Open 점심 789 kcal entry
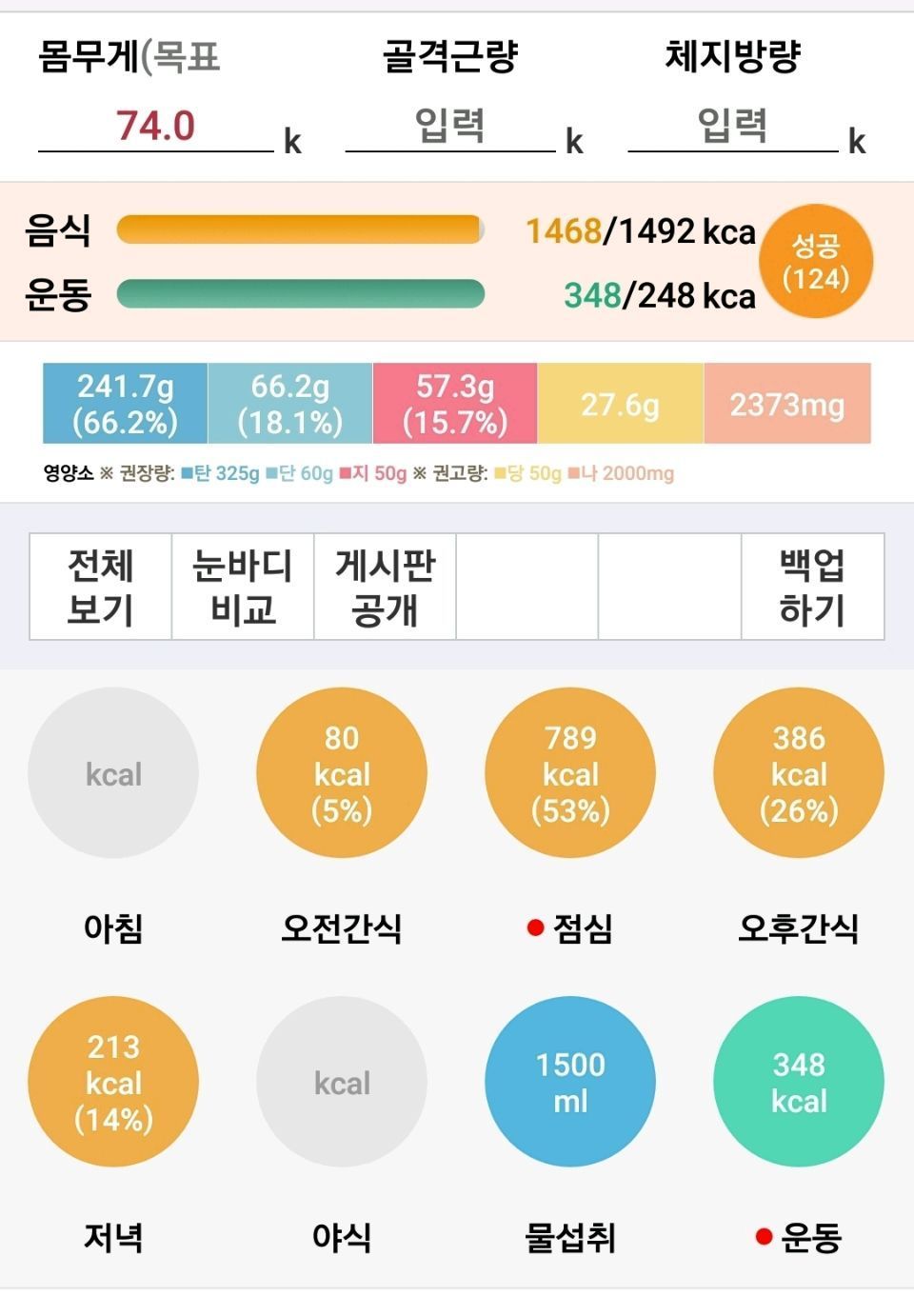Image resolution: width=914 pixels, height=1316 pixels. pyautogui.click(x=570, y=773)
